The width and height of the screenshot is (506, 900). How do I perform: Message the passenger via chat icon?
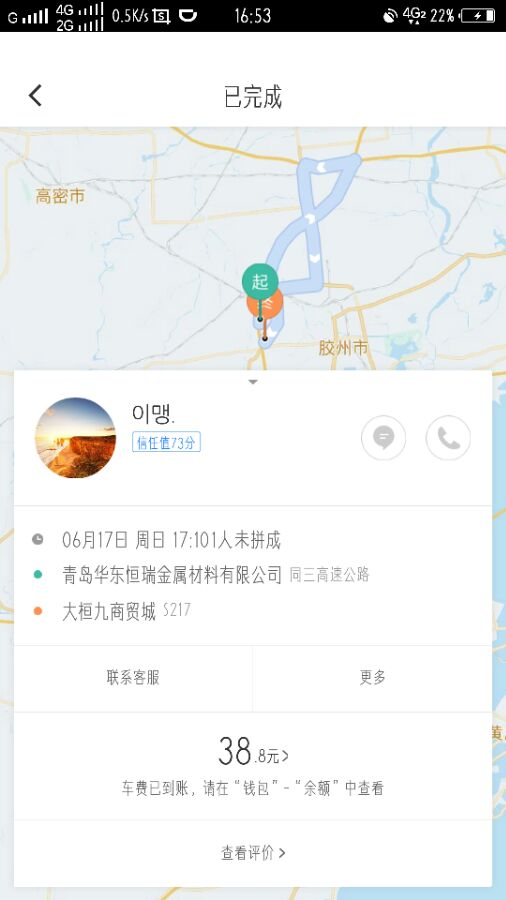383,438
